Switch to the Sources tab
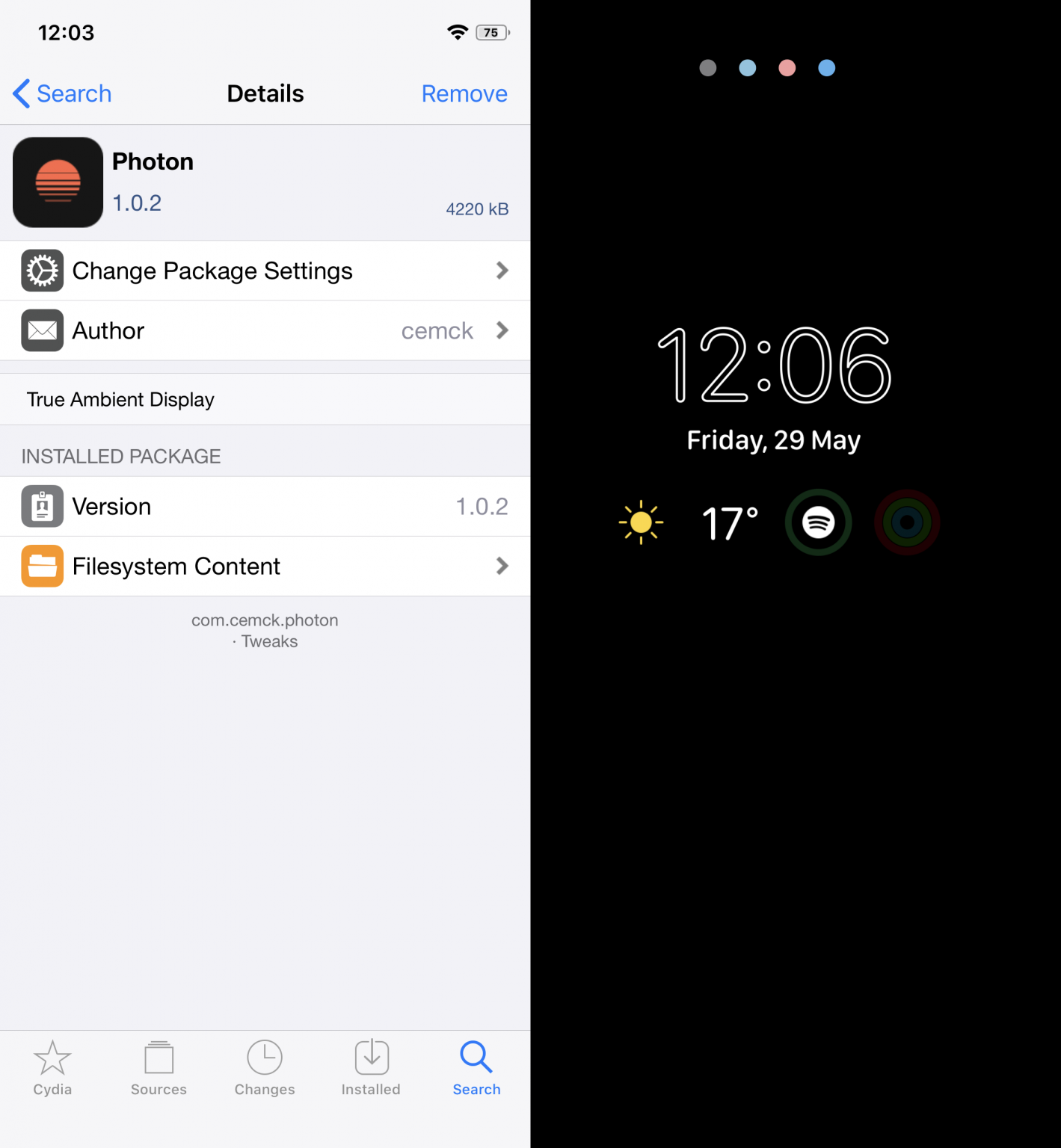 pyautogui.click(x=159, y=1069)
